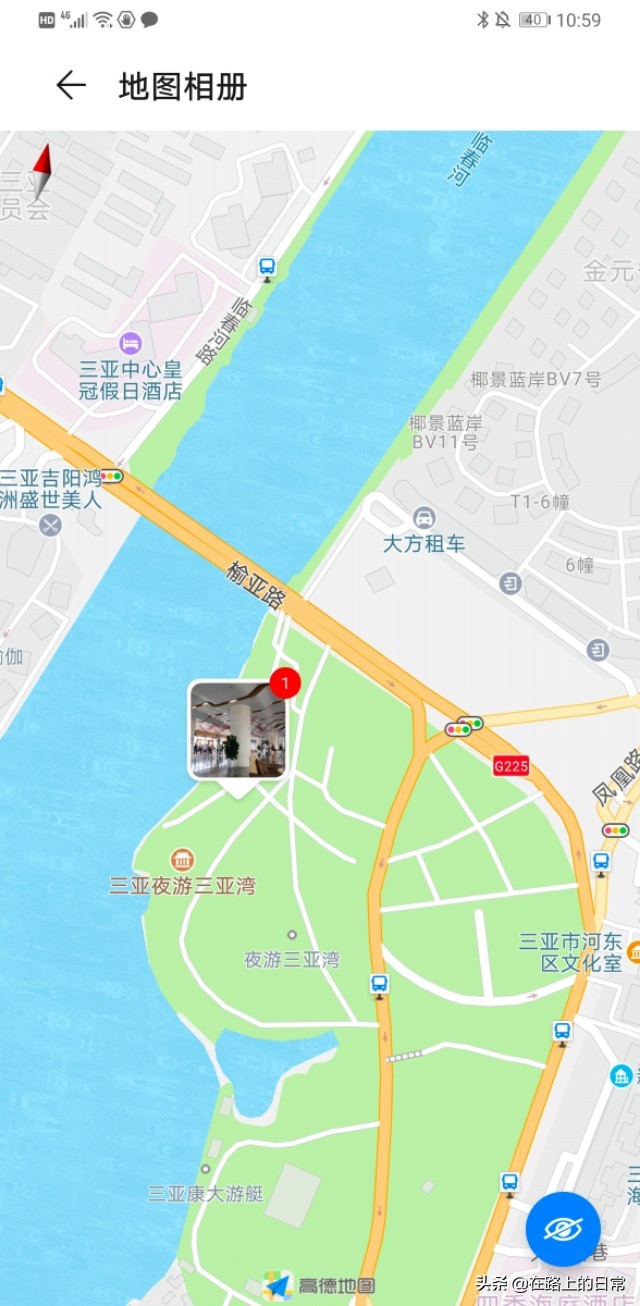Tap the compass to reset map orientation
Image resolution: width=640 pixels, height=1306 pixels.
click(42, 172)
